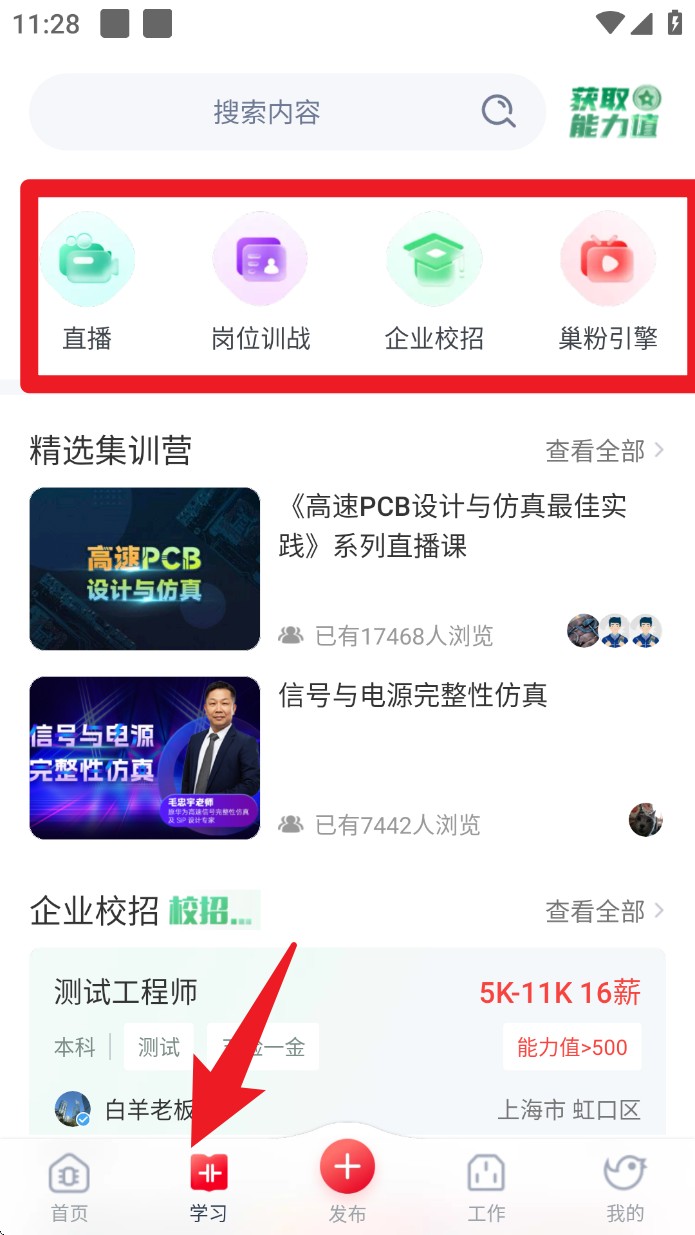View all 企业校招 job listings
695x1235 pixels.
click(x=604, y=911)
